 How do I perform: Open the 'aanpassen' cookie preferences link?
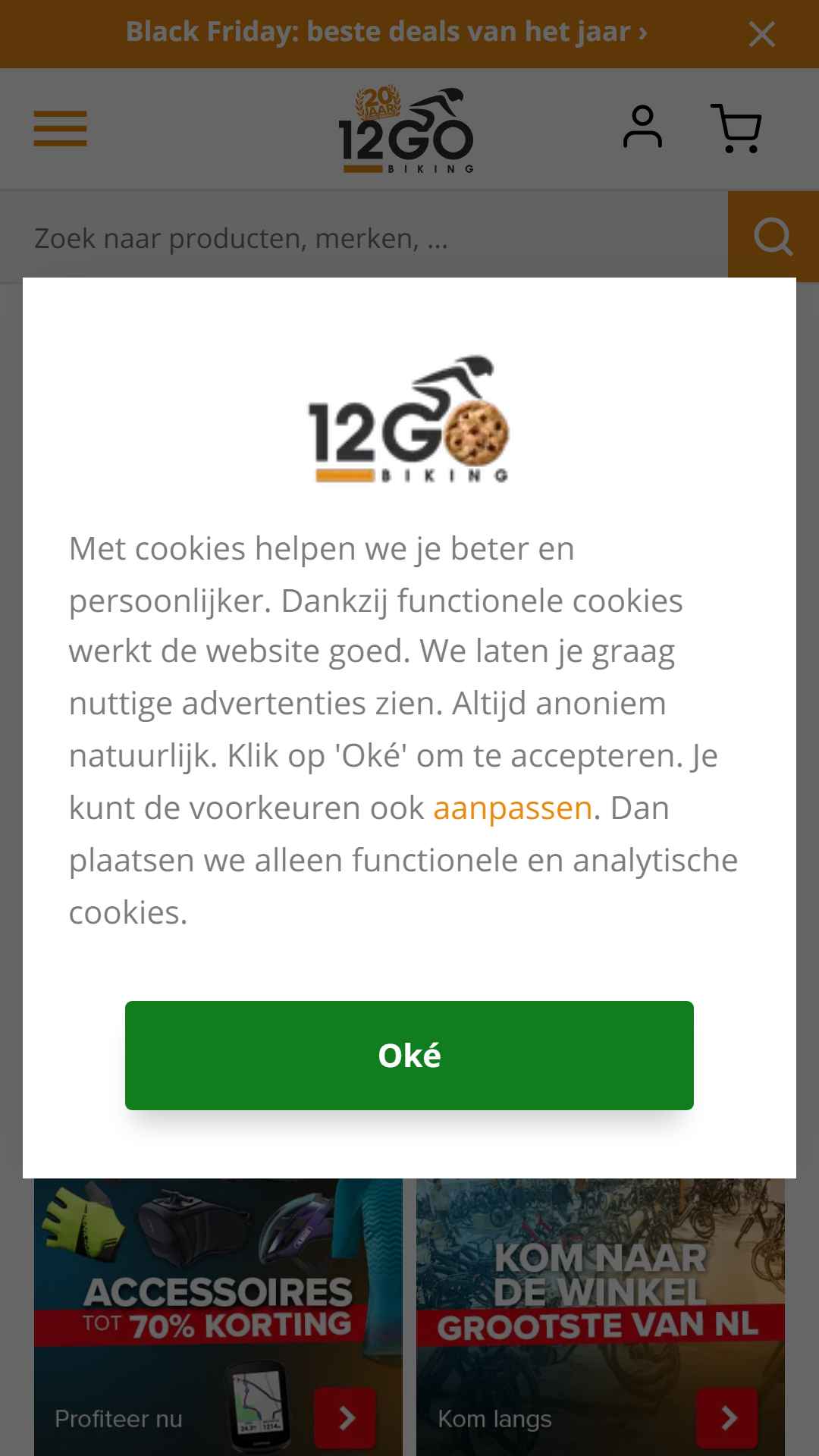point(513,808)
